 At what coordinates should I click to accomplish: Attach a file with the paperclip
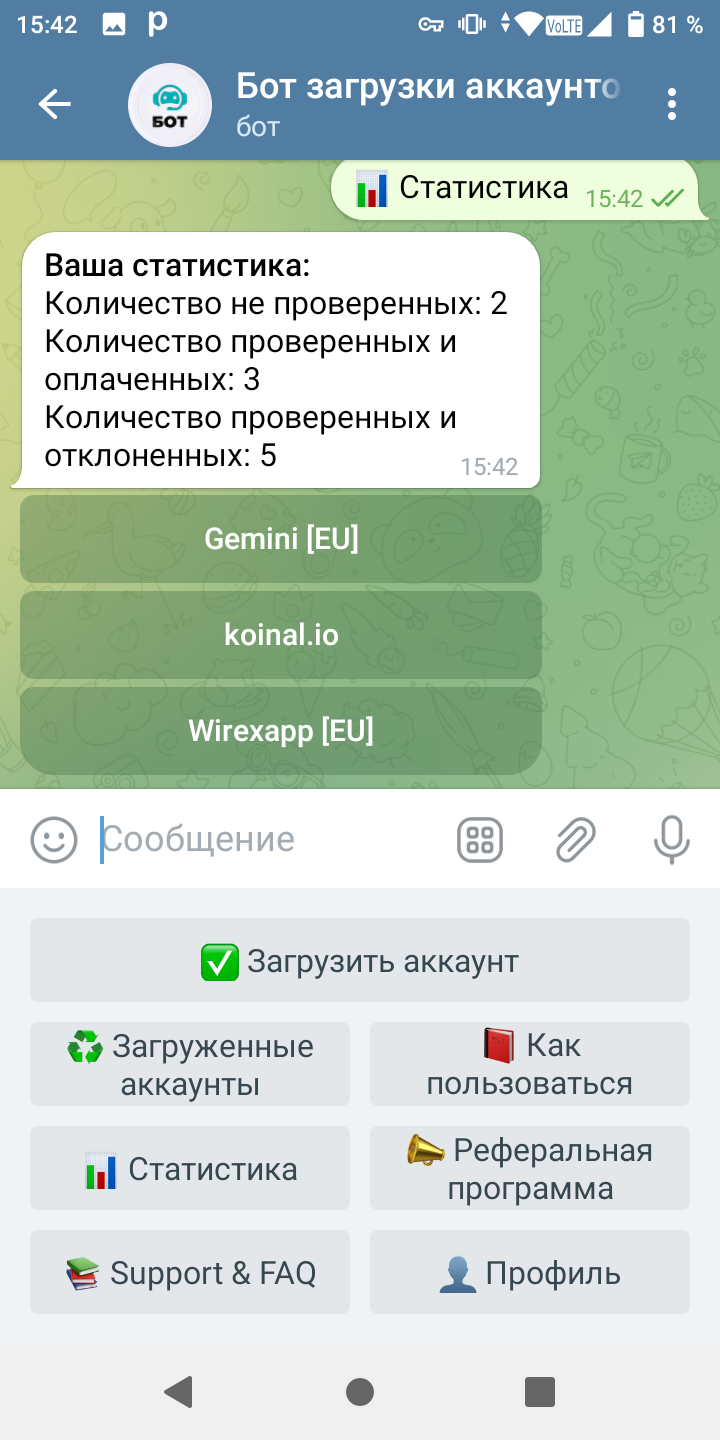(576, 839)
